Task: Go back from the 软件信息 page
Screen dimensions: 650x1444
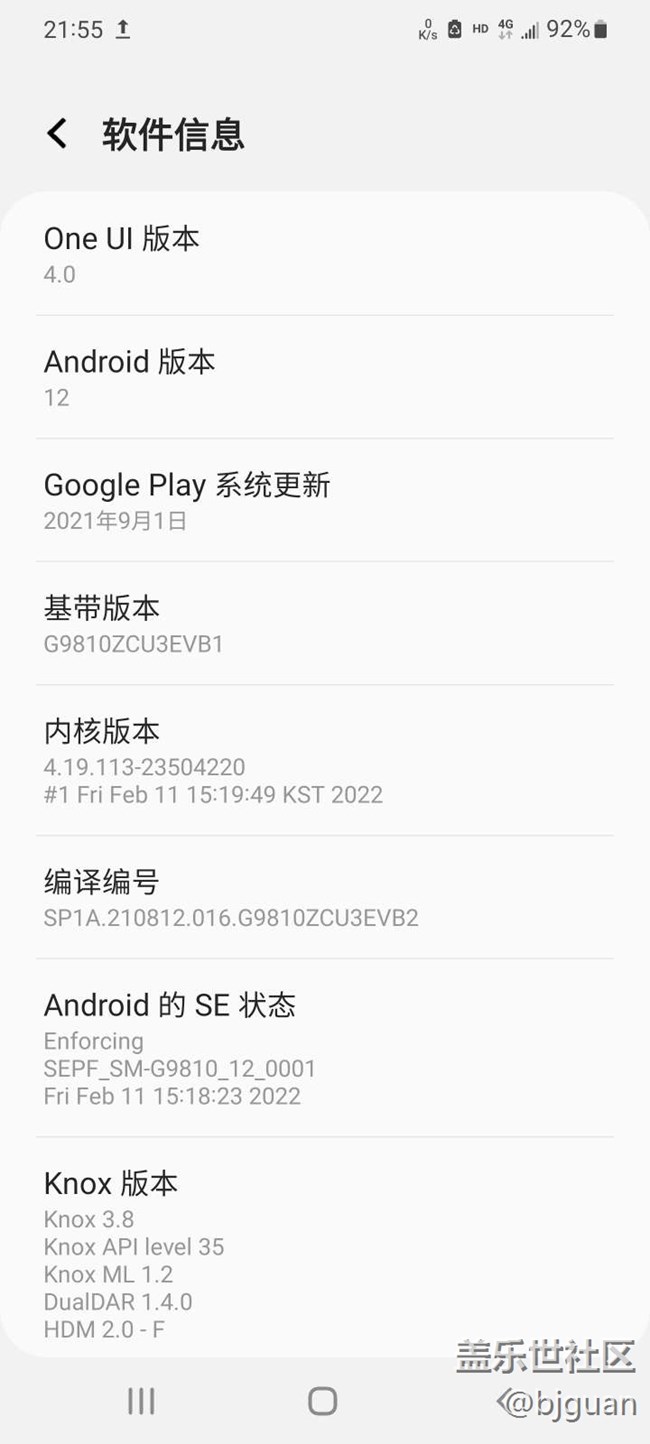Action: click(58, 133)
